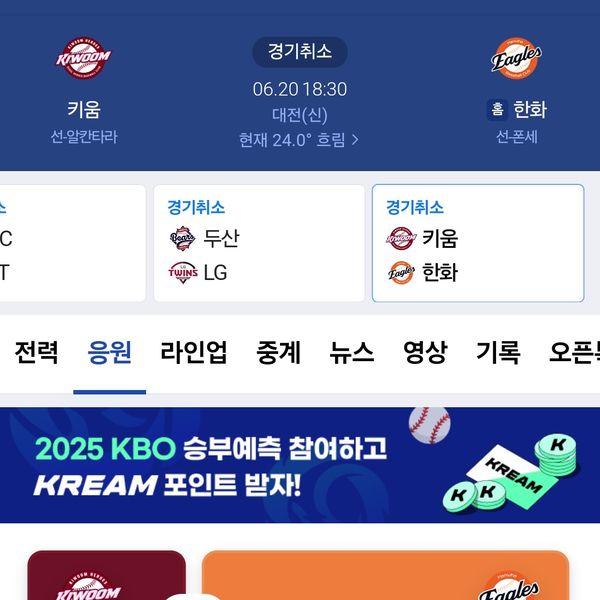Switch to the 중계 tab
The width and height of the screenshot is (600, 600).
click(x=278, y=352)
